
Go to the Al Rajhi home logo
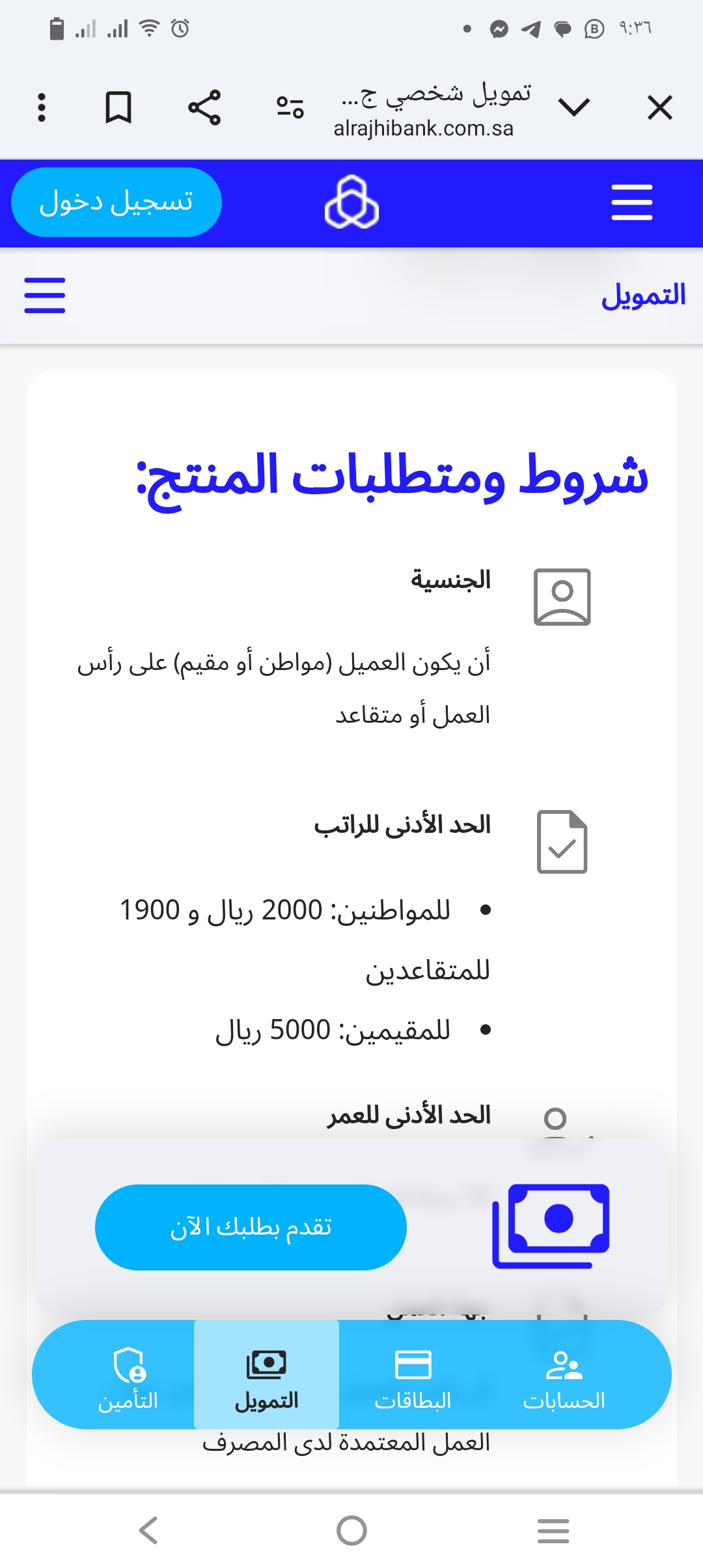(351, 202)
